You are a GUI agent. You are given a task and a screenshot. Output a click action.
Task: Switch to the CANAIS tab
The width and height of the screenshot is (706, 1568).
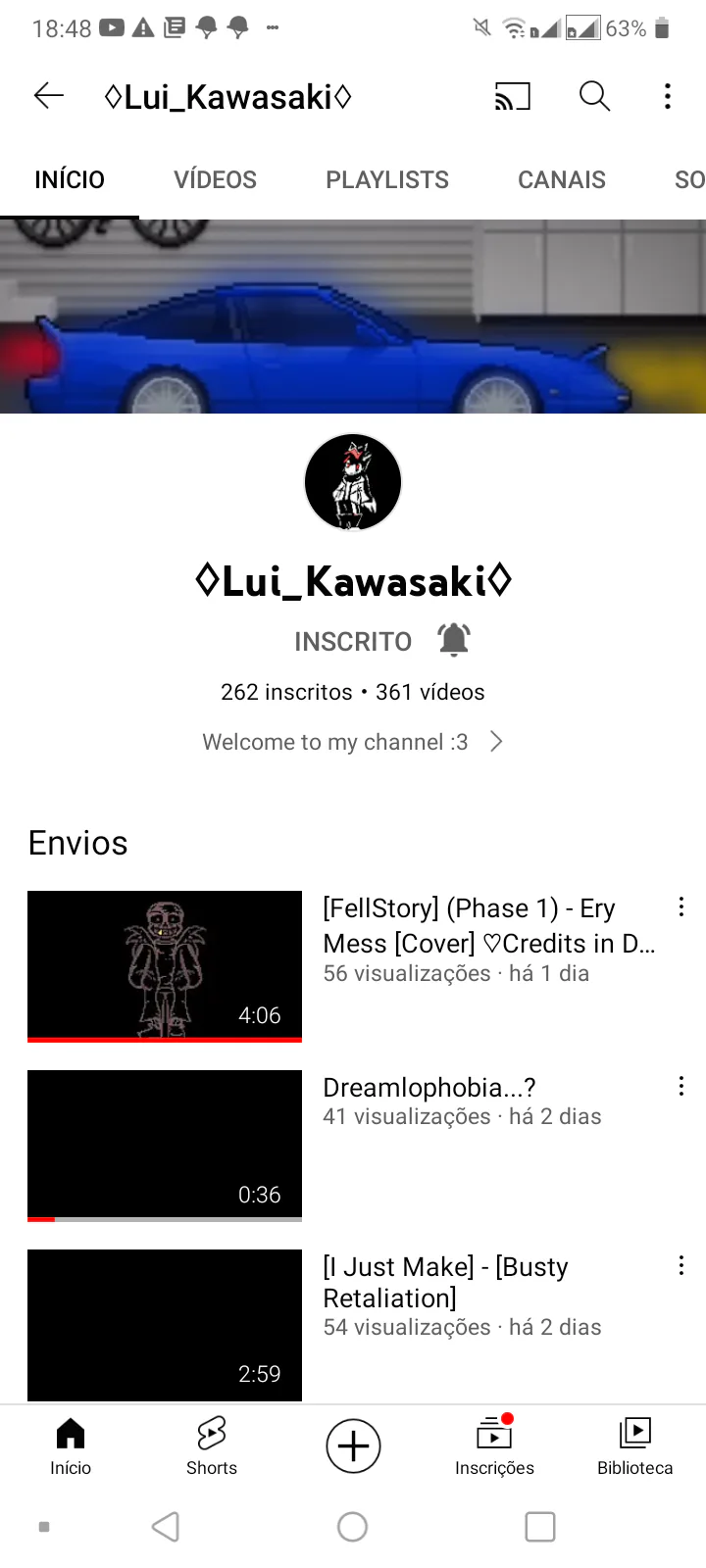click(x=561, y=180)
